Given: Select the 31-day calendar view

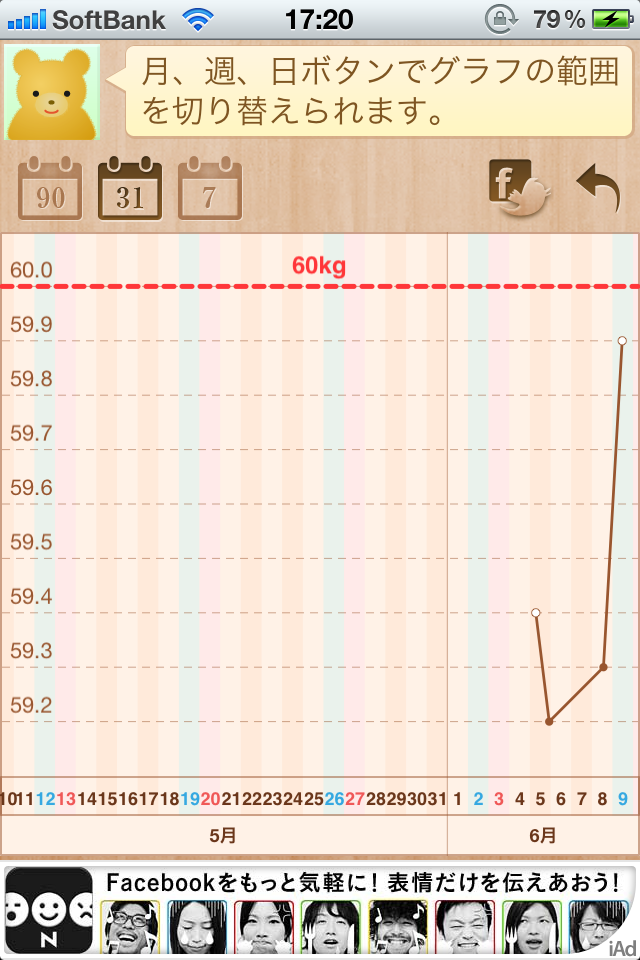Looking at the screenshot, I should coord(130,189).
